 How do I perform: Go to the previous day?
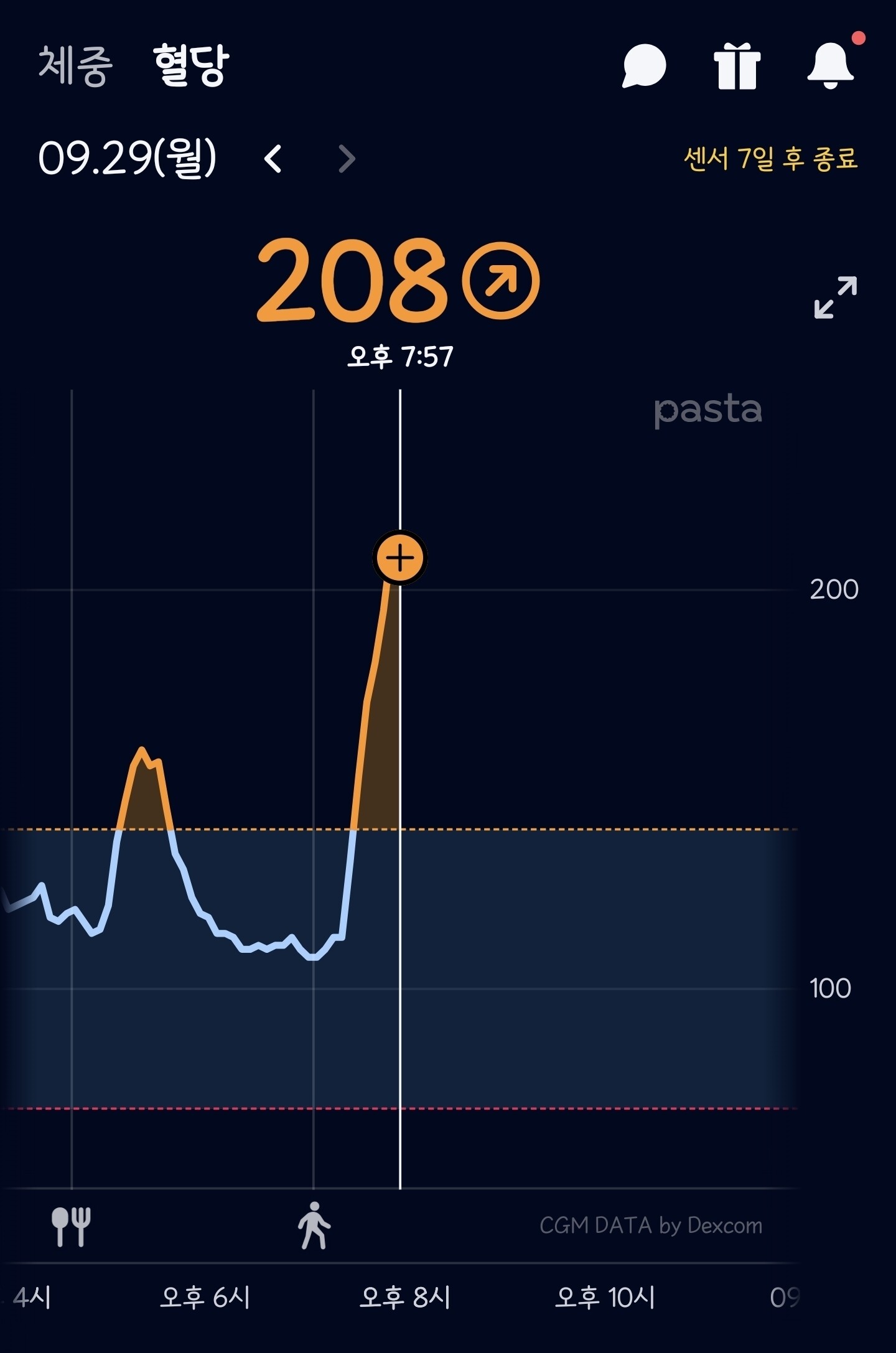[x=273, y=159]
